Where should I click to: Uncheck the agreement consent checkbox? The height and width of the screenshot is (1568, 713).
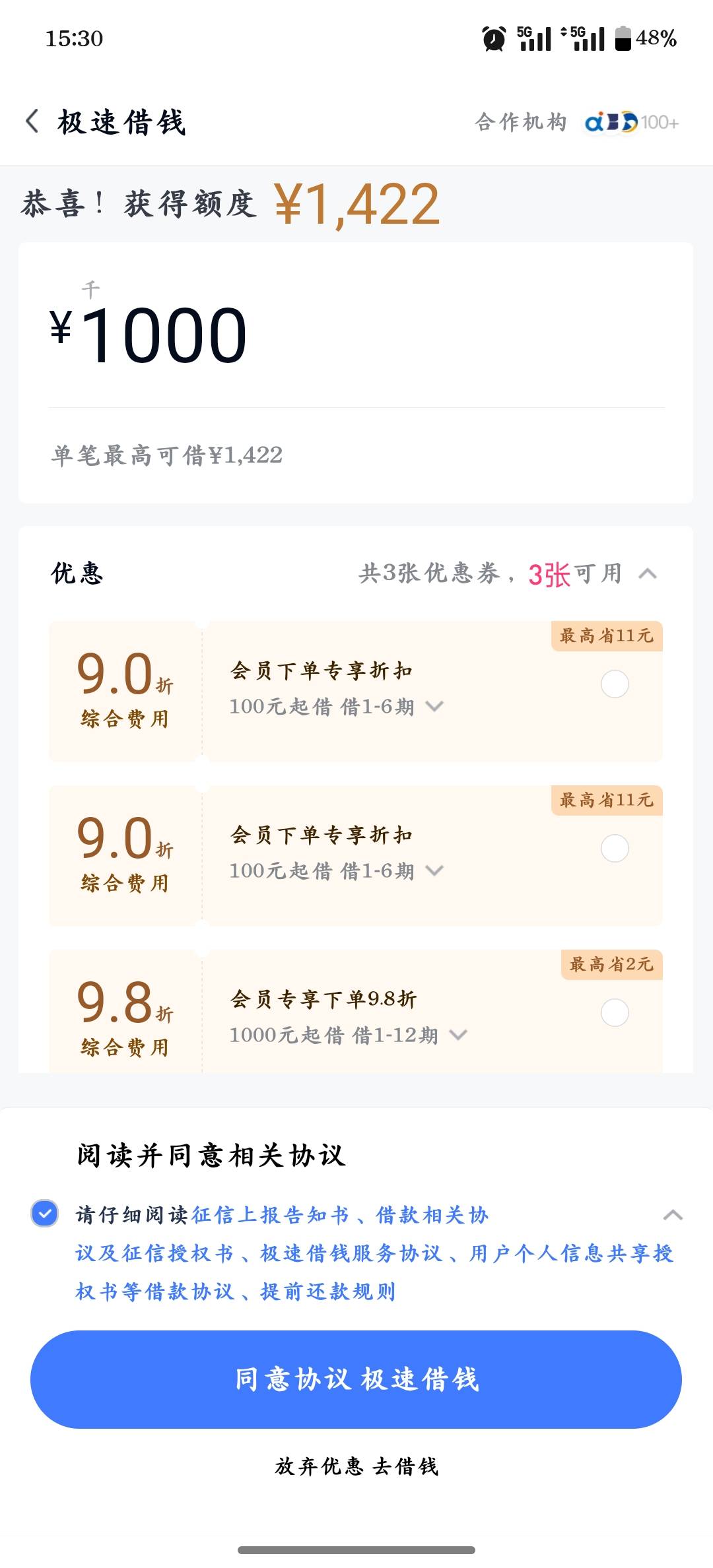pos(45,1214)
